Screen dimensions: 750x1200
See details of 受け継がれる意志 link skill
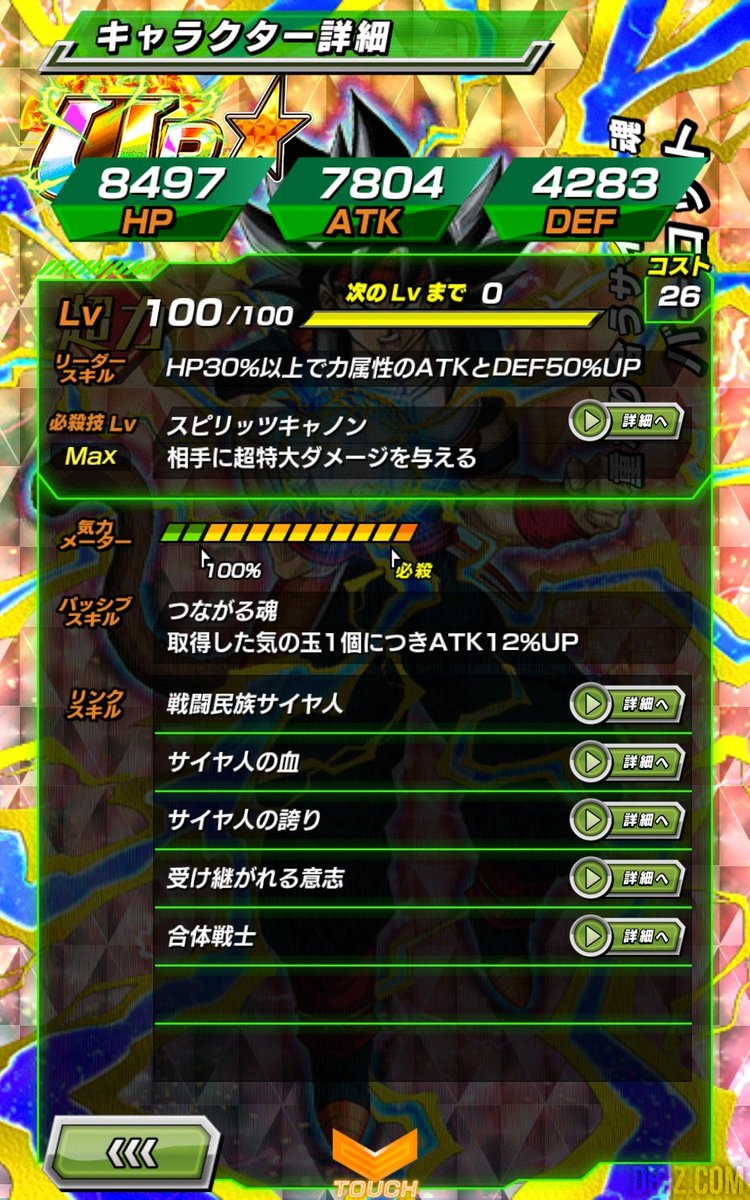pos(627,878)
